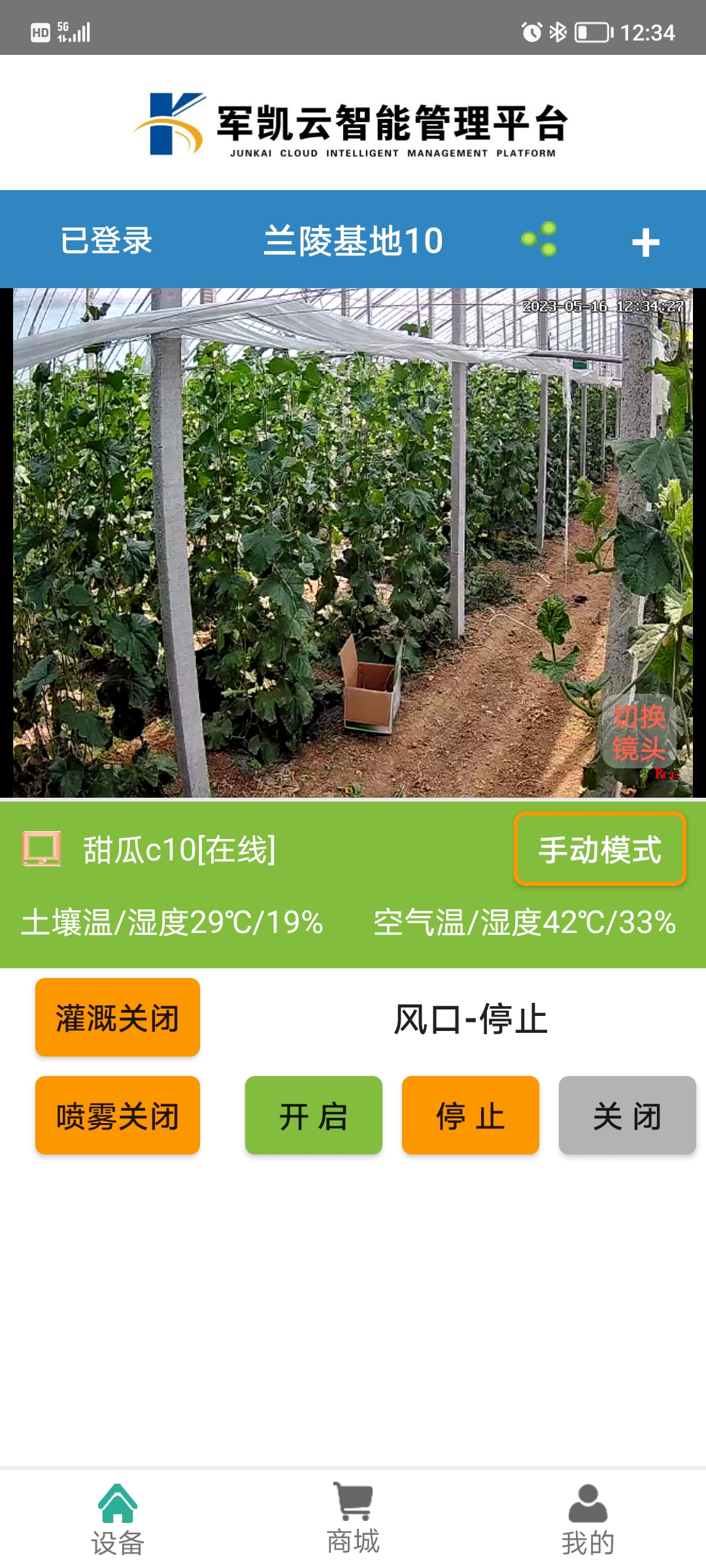
Task: Open the green share icon
Action: click(x=539, y=239)
